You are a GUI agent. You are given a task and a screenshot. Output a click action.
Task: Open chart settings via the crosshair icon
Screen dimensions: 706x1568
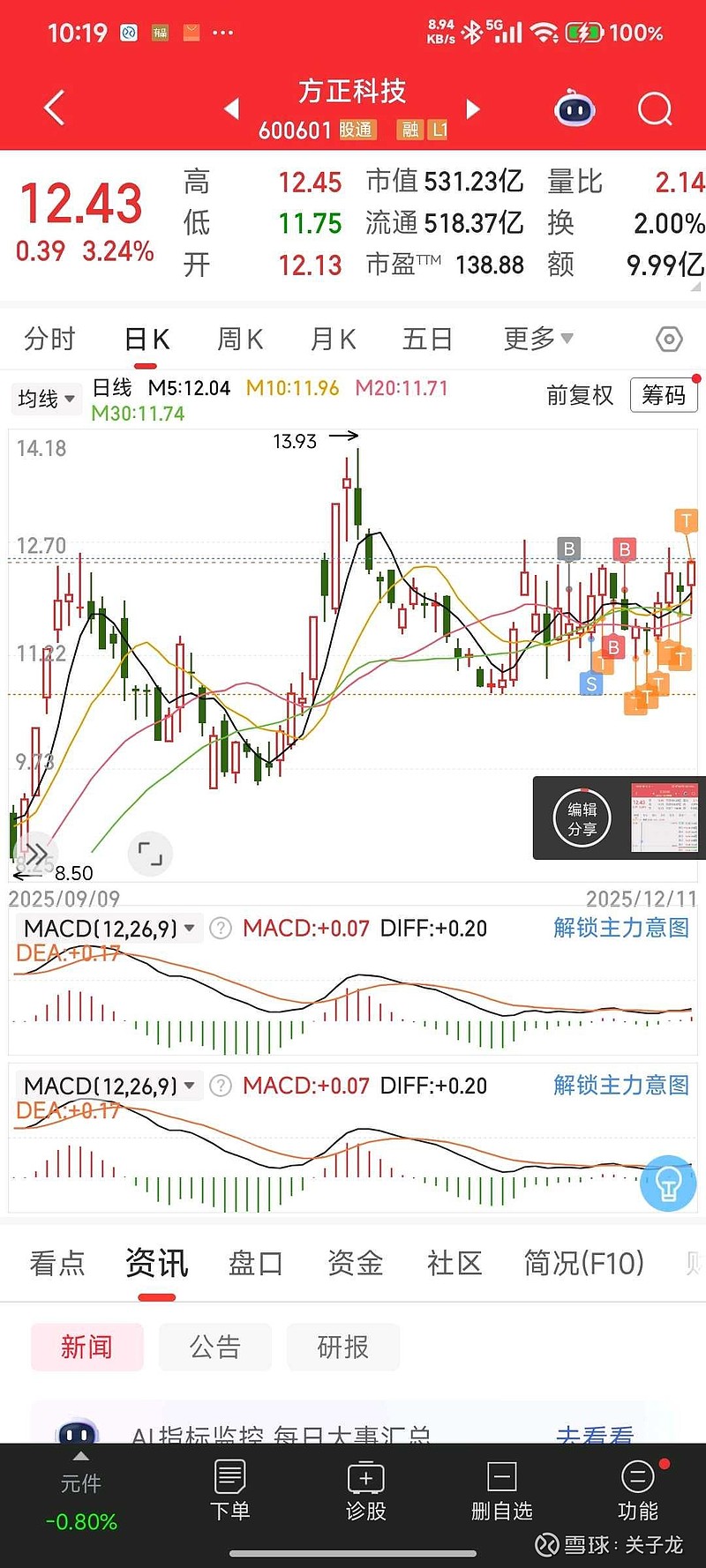point(668,339)
